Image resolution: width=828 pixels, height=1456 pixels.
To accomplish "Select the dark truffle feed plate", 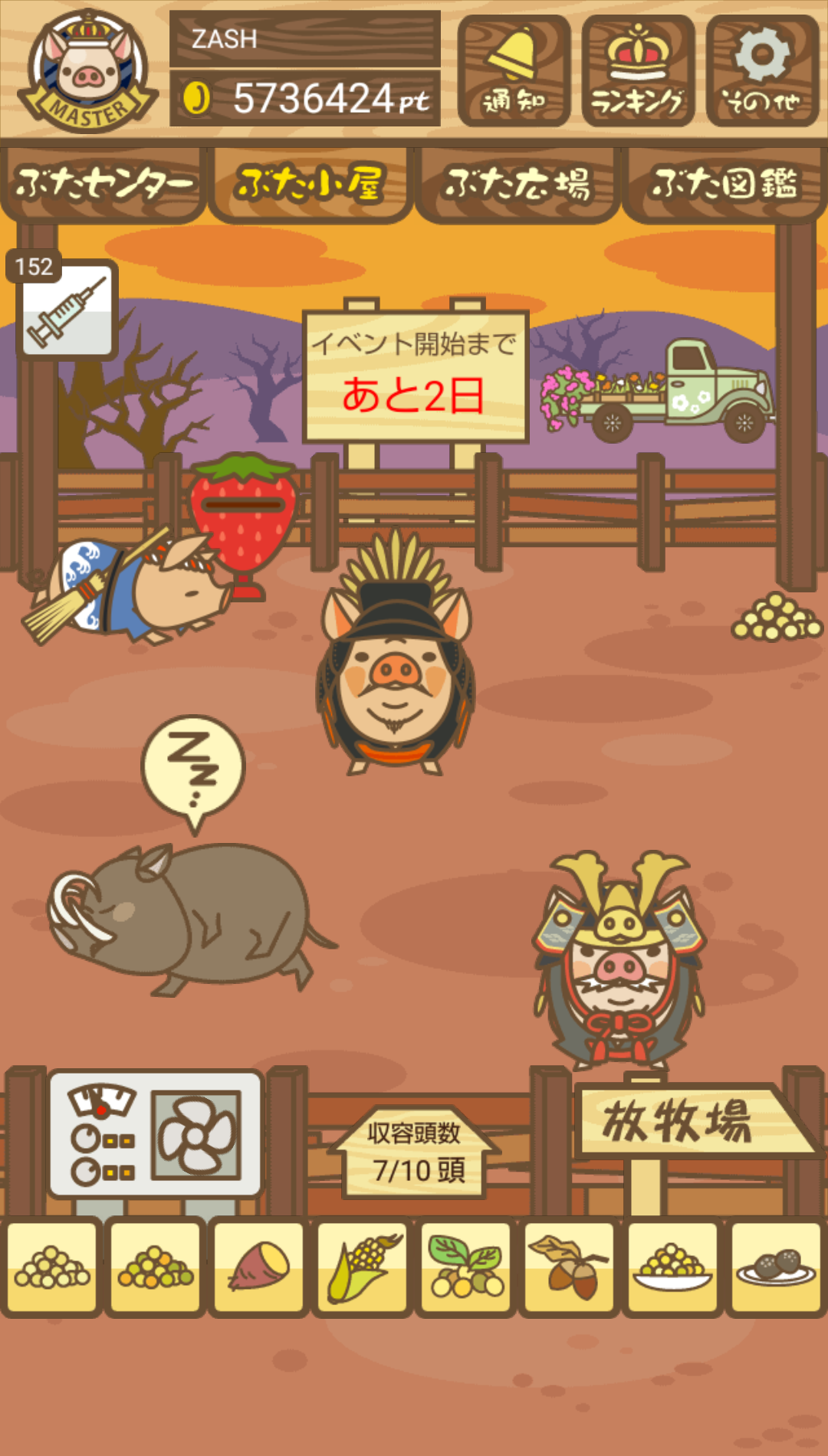I will click(x=777, y=1267).
